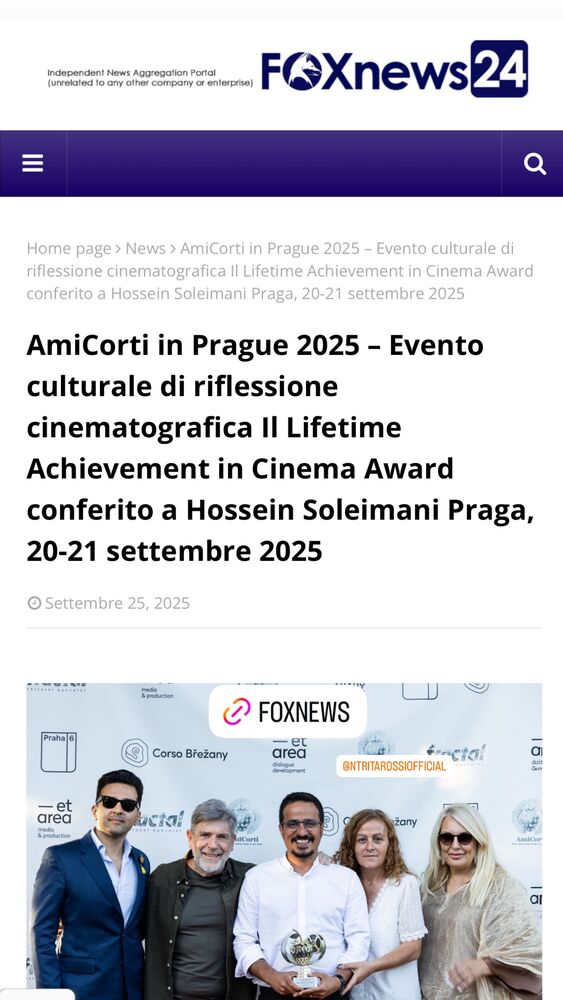Screen dimensions: 563x1000
Task: Open the article's featured photo
Action: coord(284,841)
